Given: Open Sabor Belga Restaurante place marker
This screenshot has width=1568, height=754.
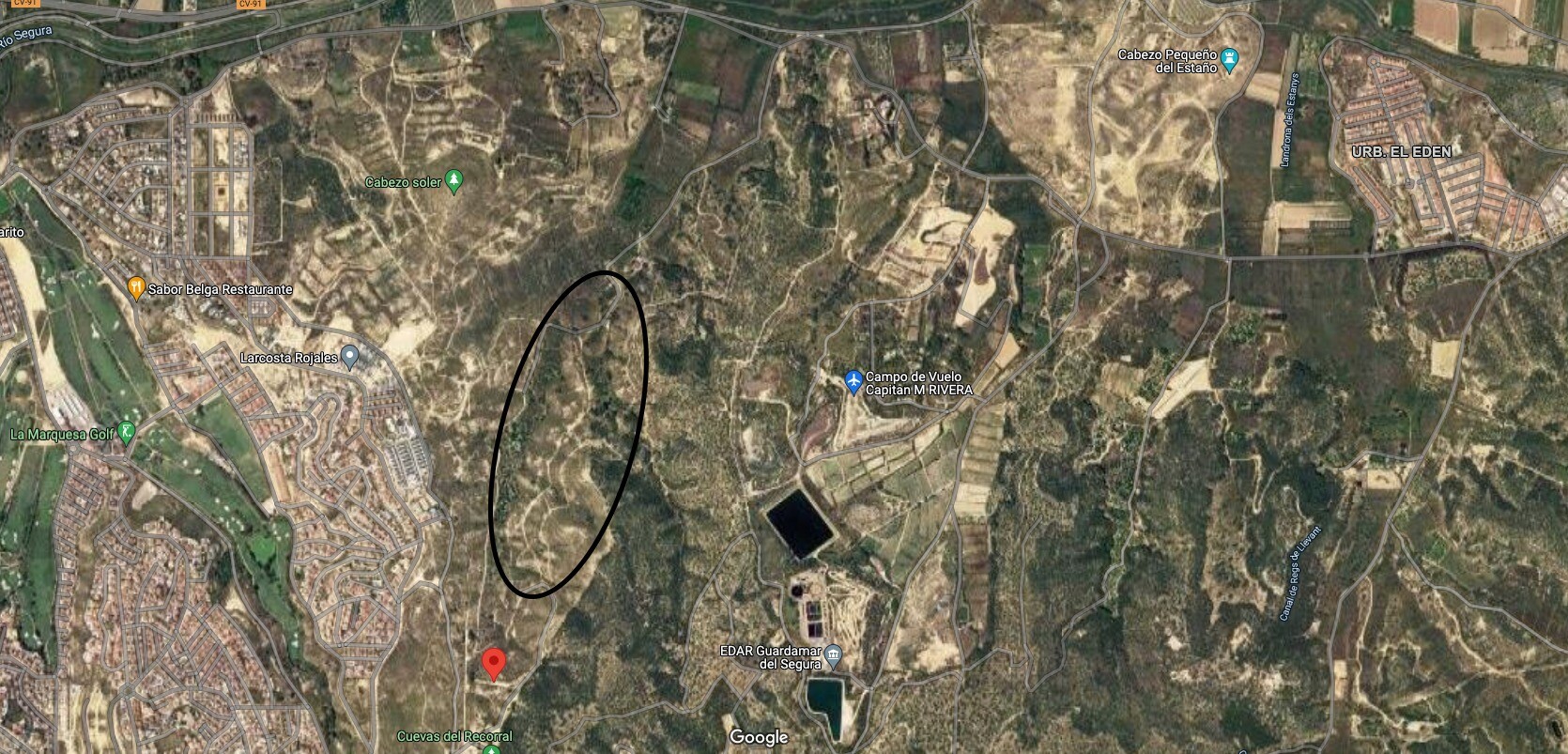Looking at the screenshot, I should point(137,288).
